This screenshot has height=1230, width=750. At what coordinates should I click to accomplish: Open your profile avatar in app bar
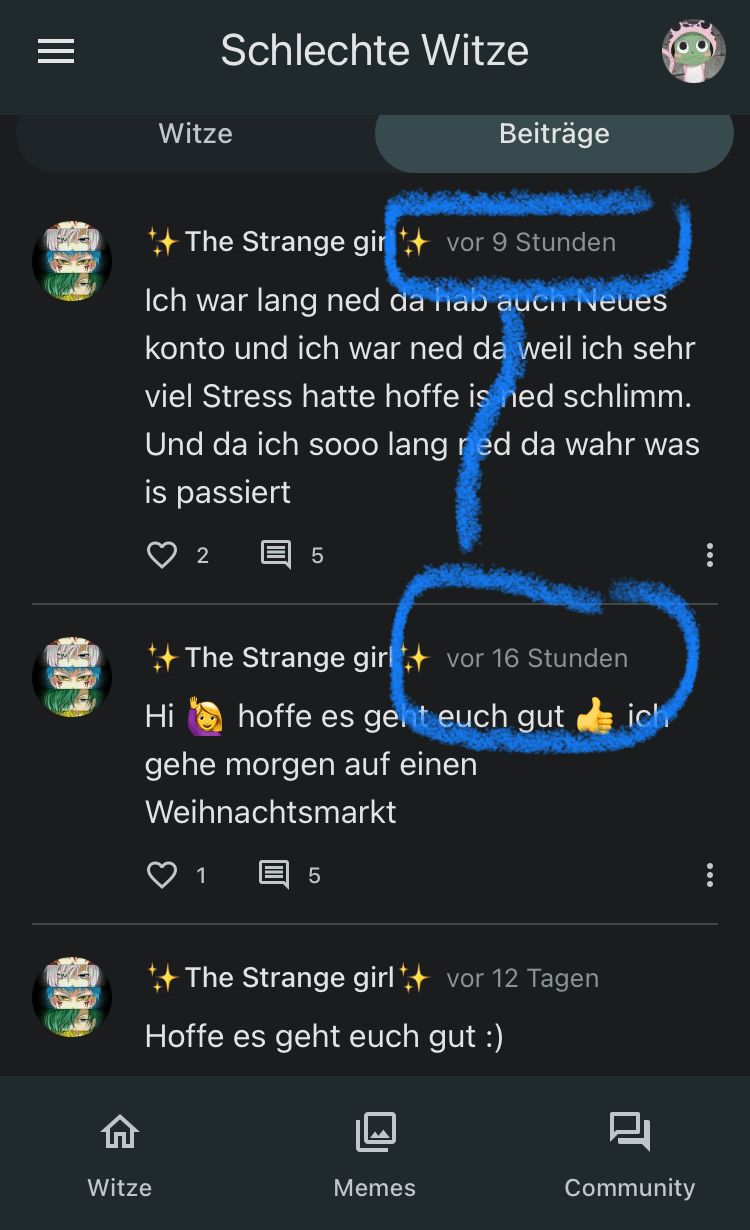point(693,51)
